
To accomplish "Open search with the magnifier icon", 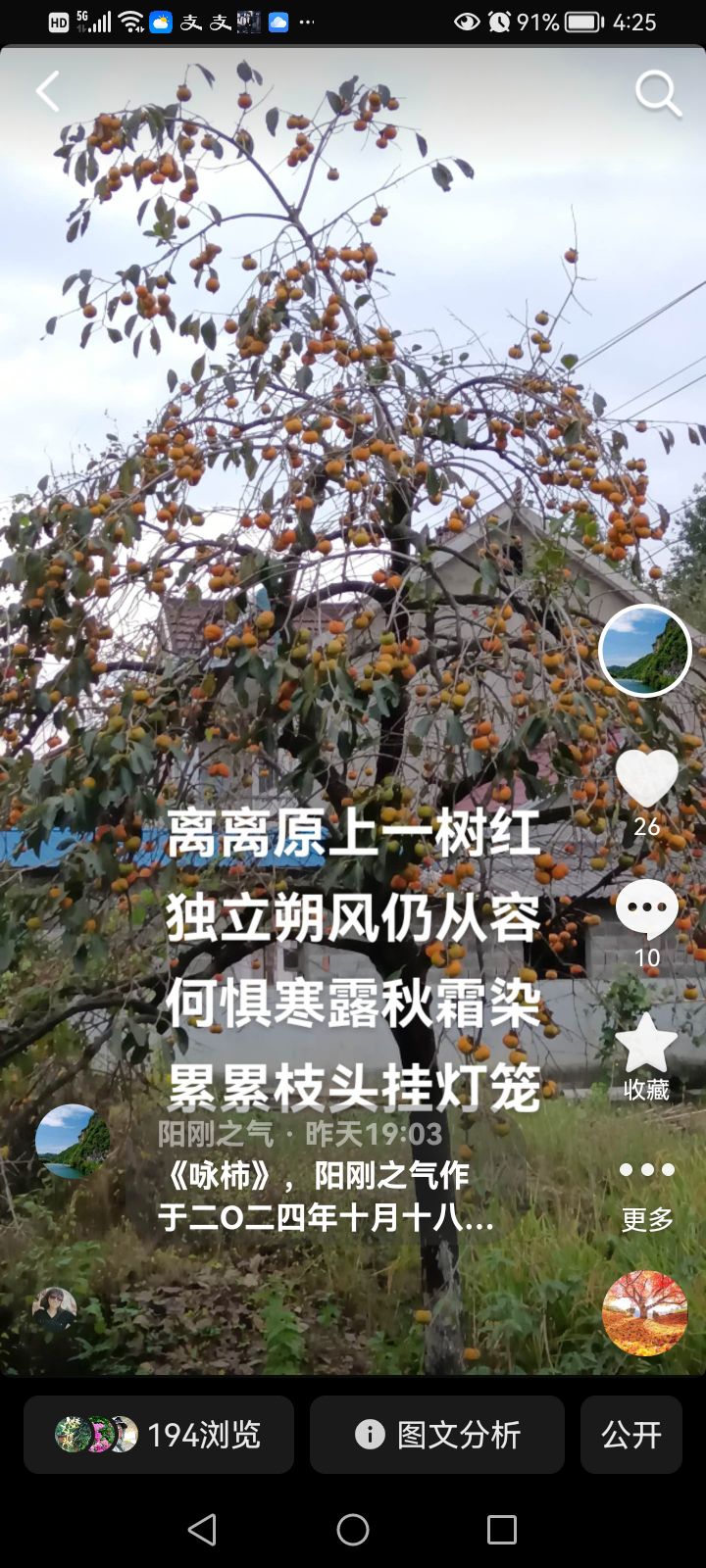I will 658,94.
